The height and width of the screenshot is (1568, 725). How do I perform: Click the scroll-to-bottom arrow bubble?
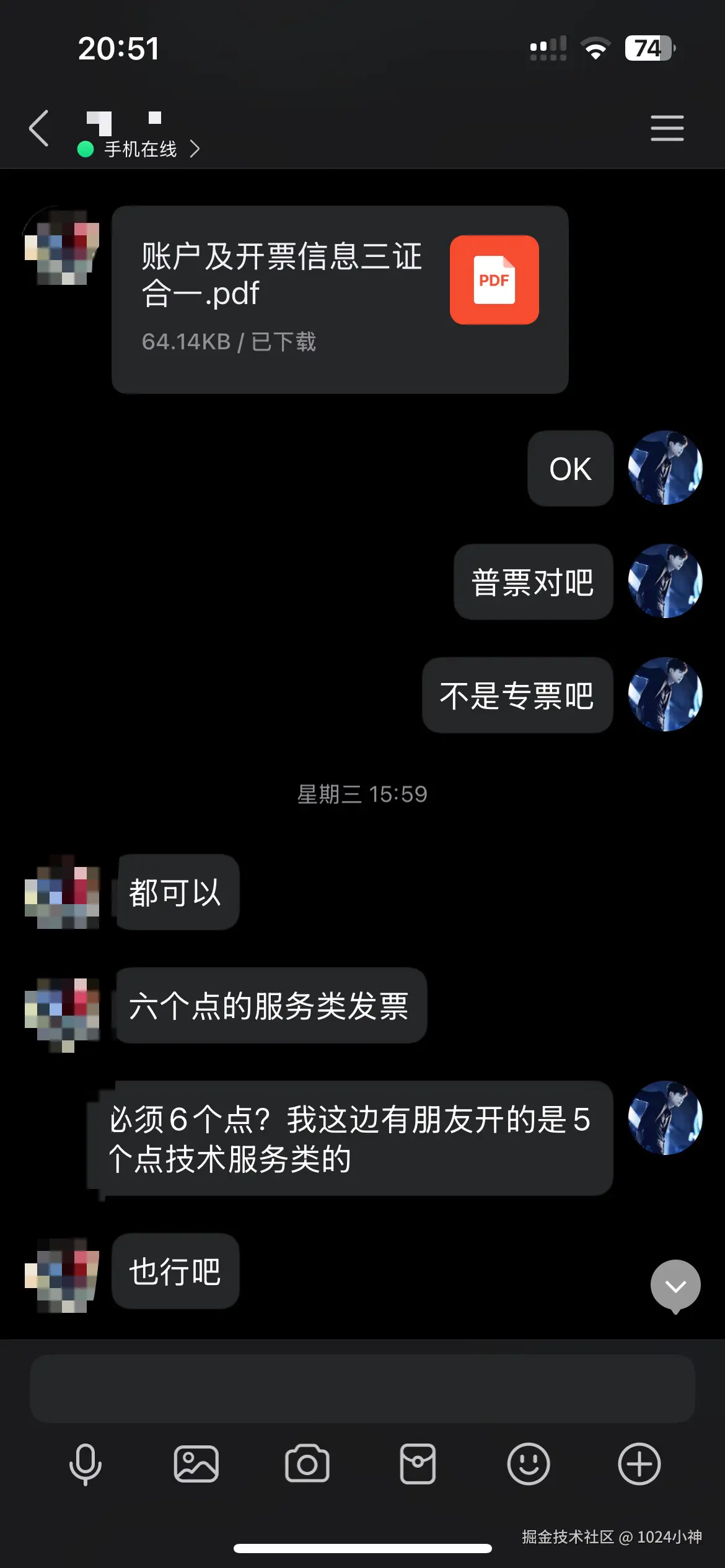pyautogui.click(x=674, y=1285)
